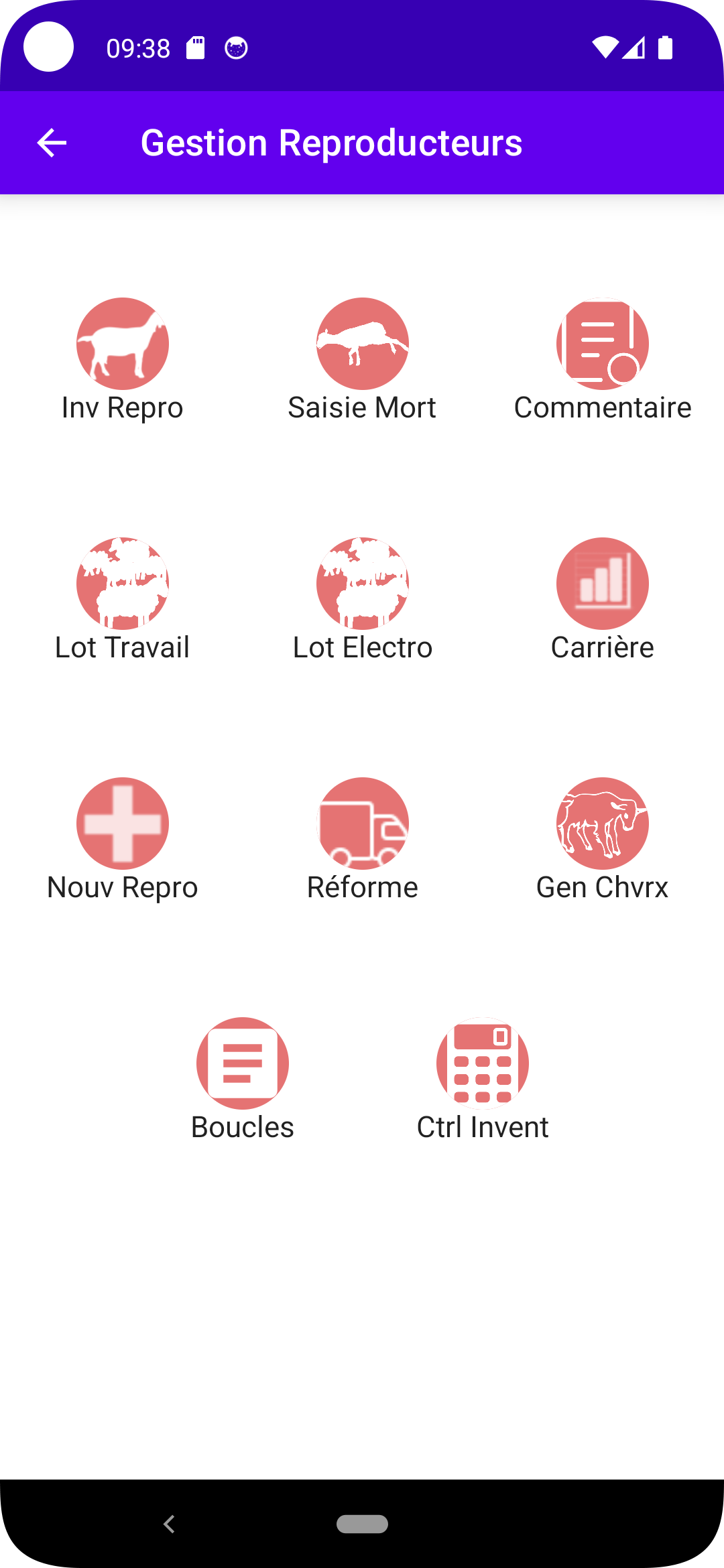
Task: Launch Gen Chvrx
Action: (x=602, y=824)
